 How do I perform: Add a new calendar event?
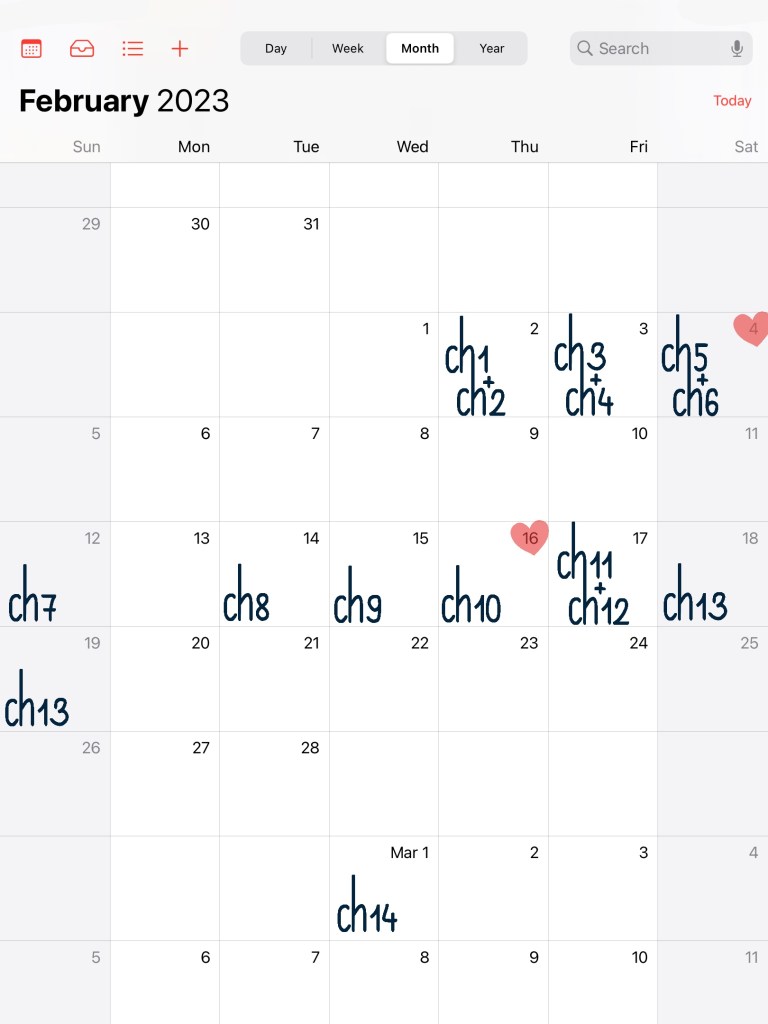click(180, 48)
